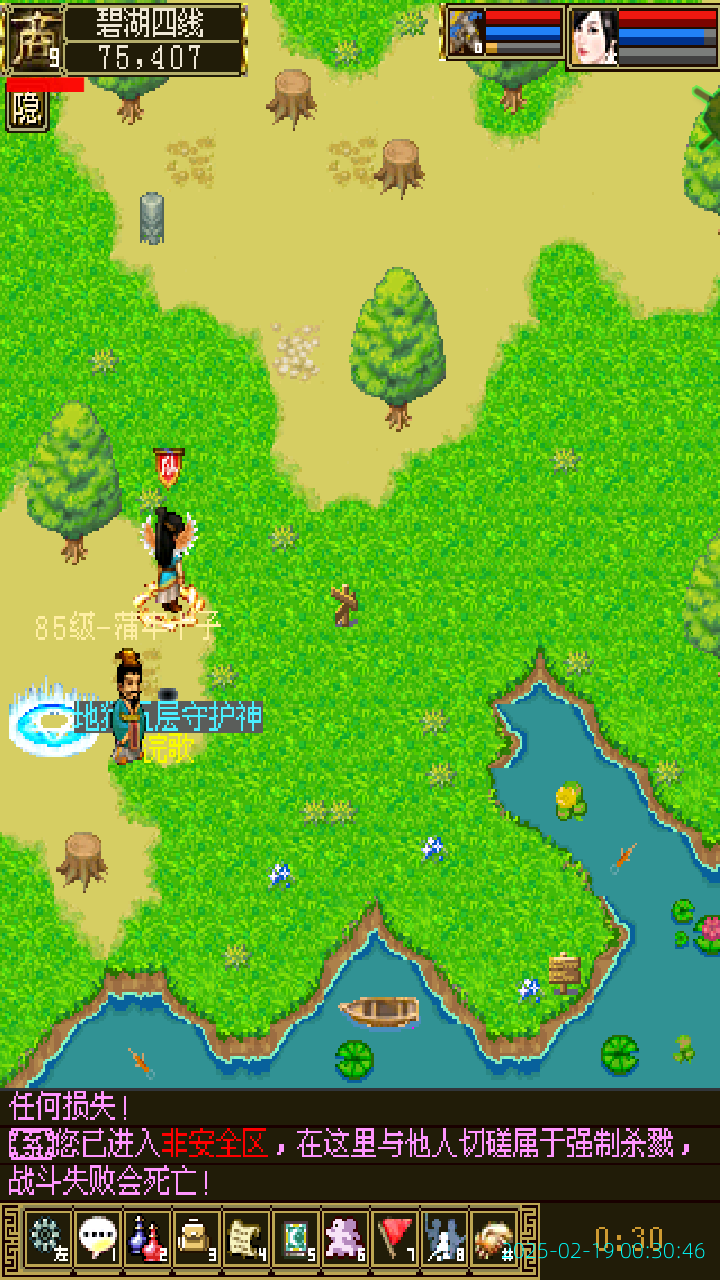The width and height of the screenshot is (720, 1280).
Task: Open the green book shortcut
Action: point(296,1238)
